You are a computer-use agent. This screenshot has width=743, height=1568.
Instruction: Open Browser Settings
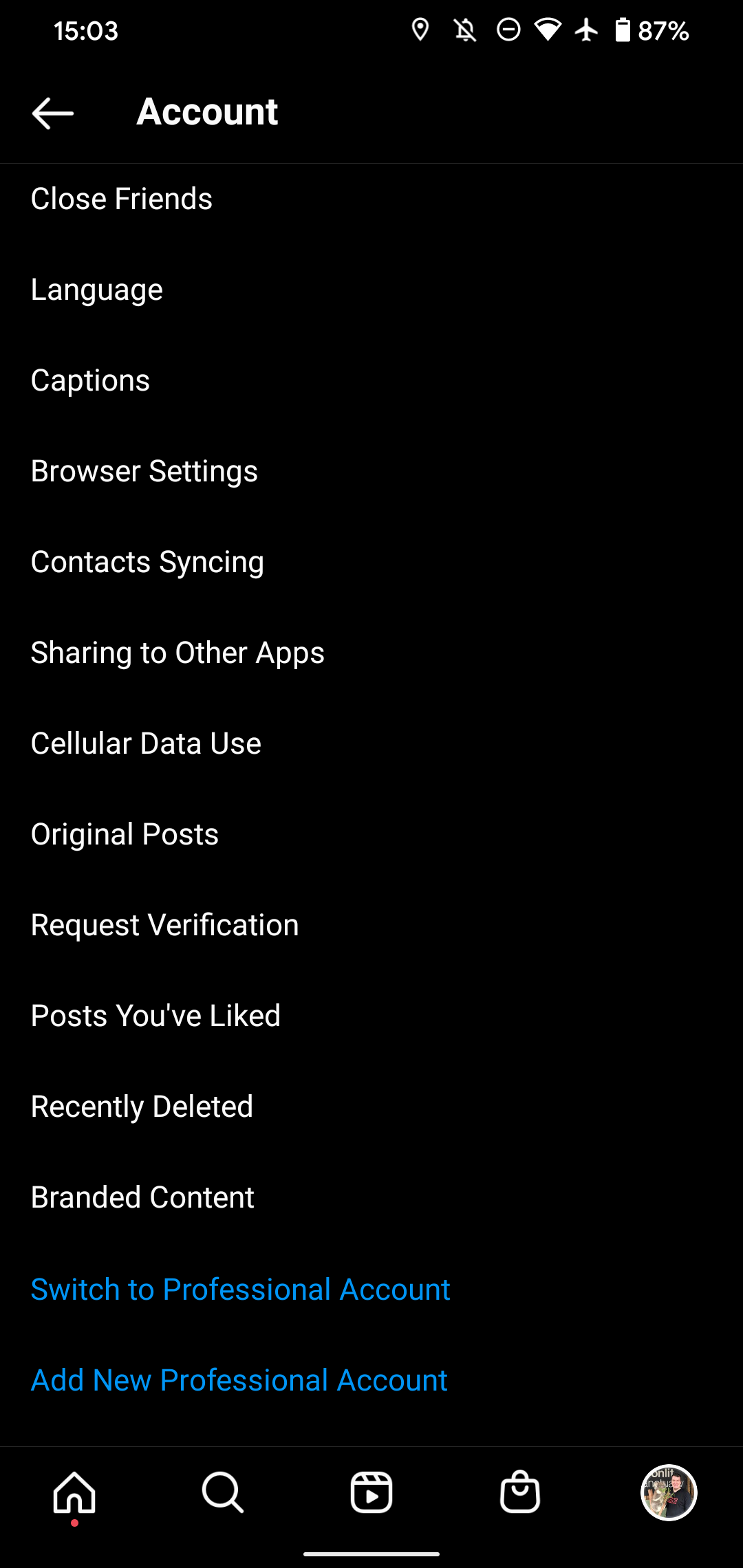144,470
